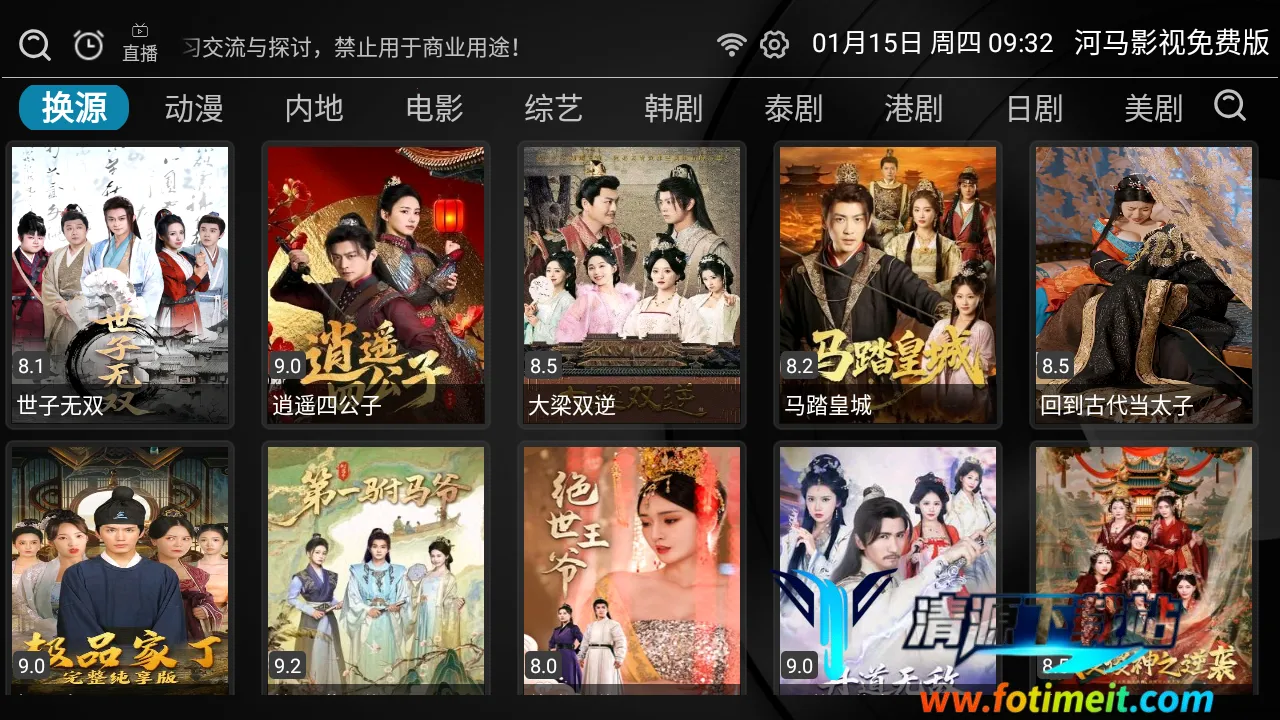1280x720 pixels.
Task: Switch to the 综艺 tab
Action: pyautogui.click(x=554, y=108)
